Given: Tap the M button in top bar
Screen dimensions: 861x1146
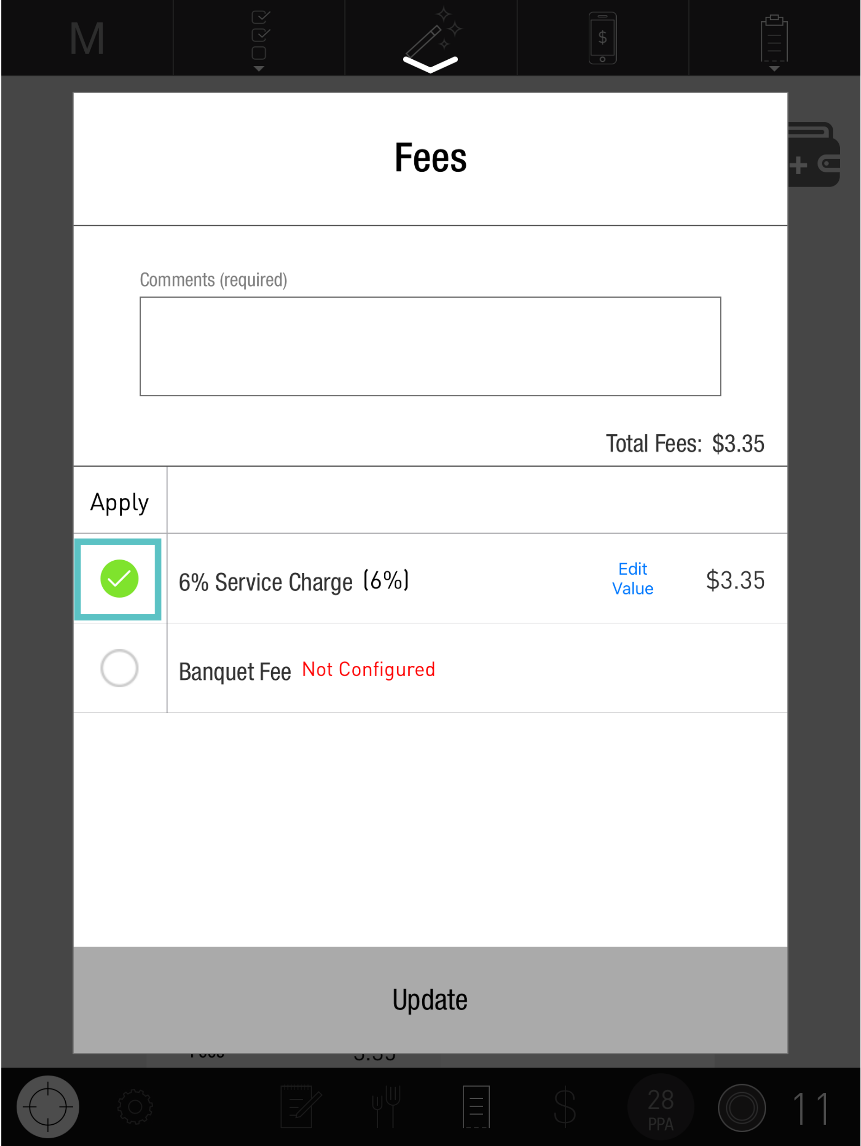Looking at the screenshot, I should (87, 39).
